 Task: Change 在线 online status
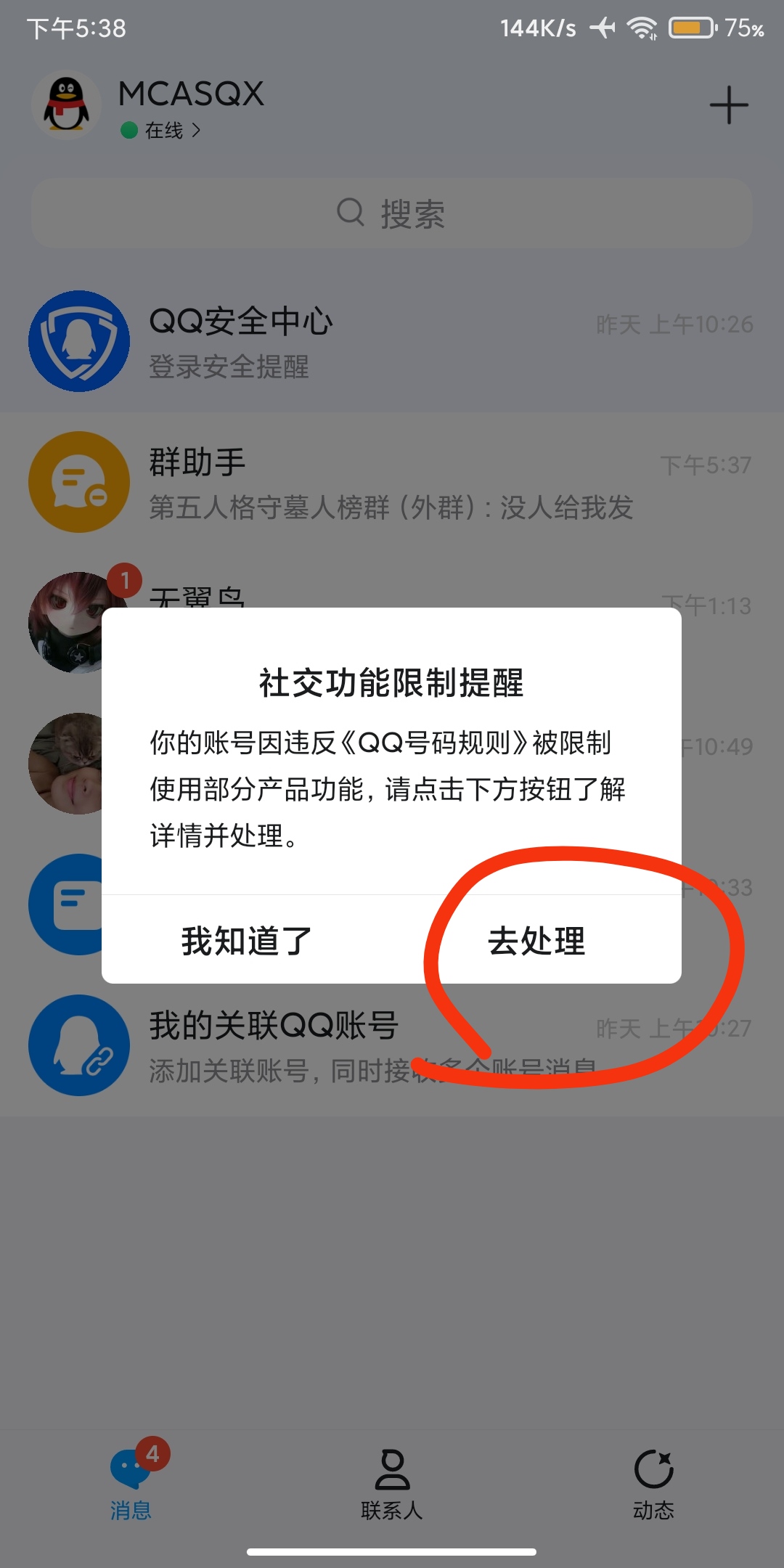coord(164,131)
